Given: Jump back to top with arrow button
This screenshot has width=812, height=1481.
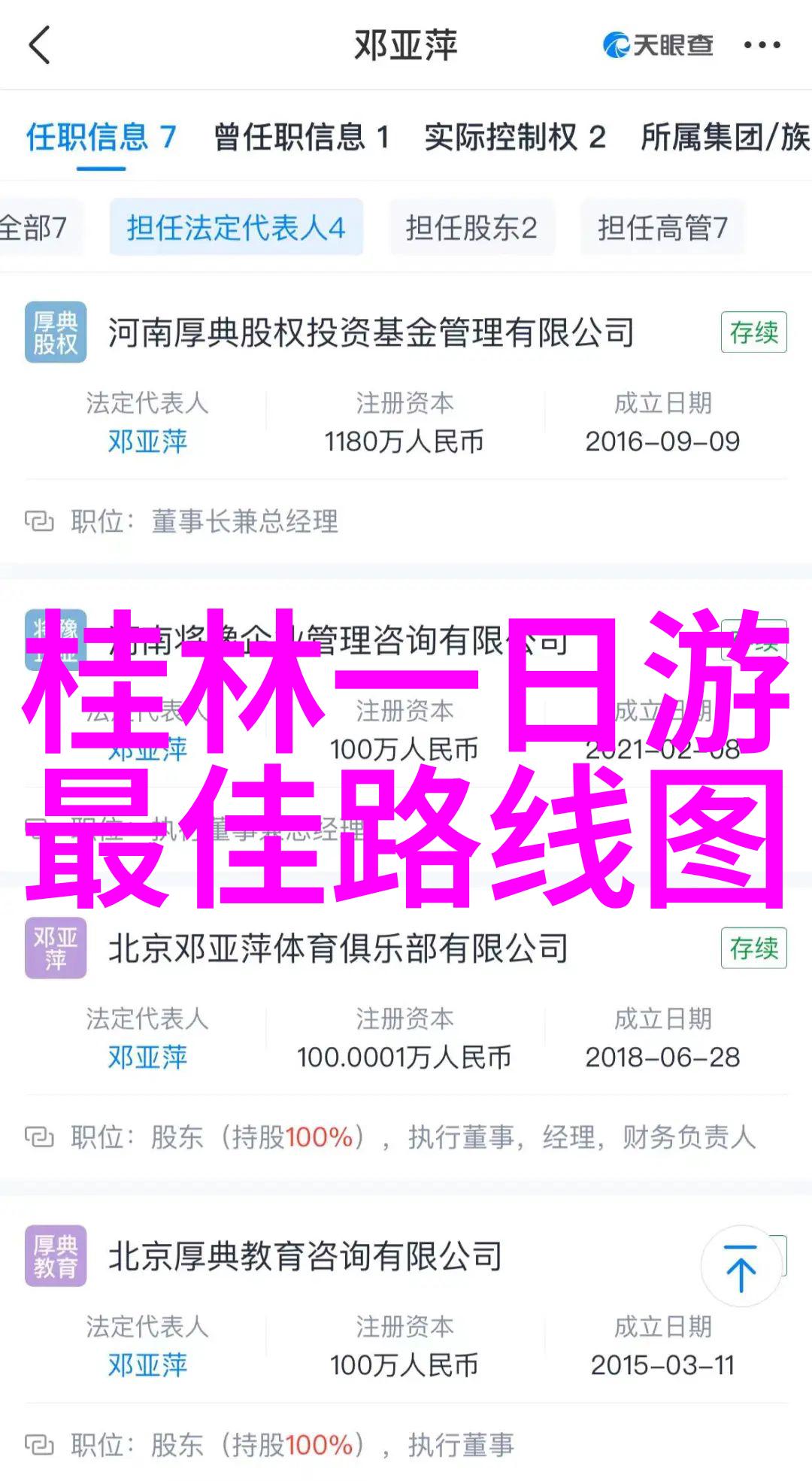Looking at the screenshot, I should 741,1267.
